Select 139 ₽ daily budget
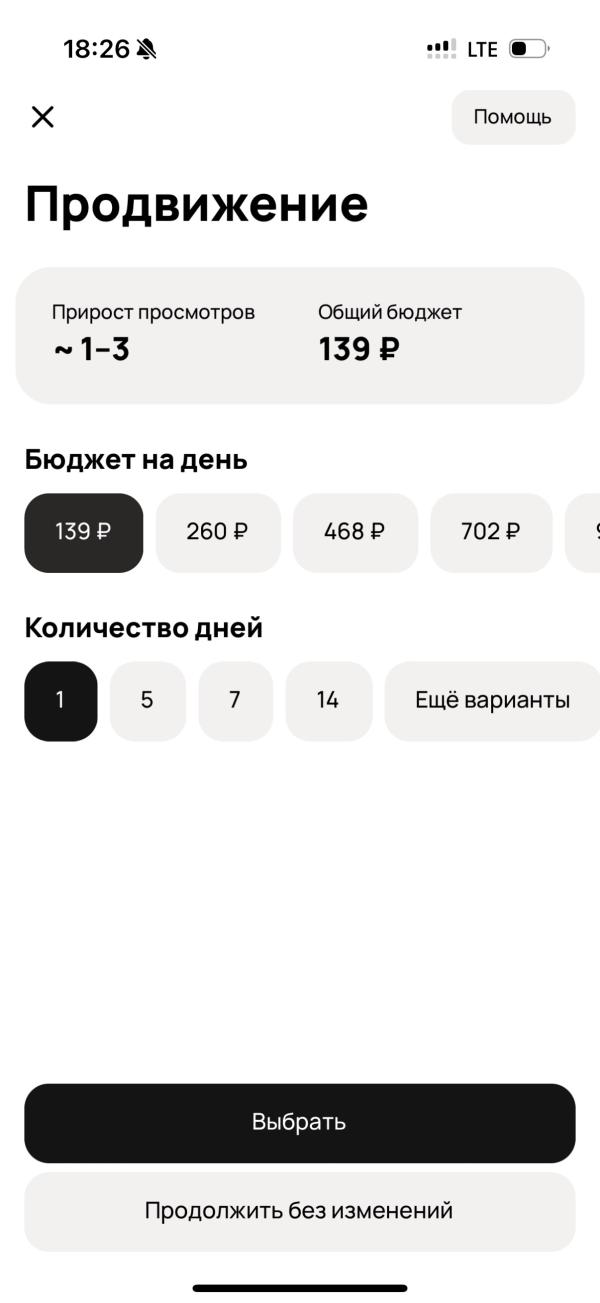This screenshot has height=1303, width=600. (x=83, y=532)
